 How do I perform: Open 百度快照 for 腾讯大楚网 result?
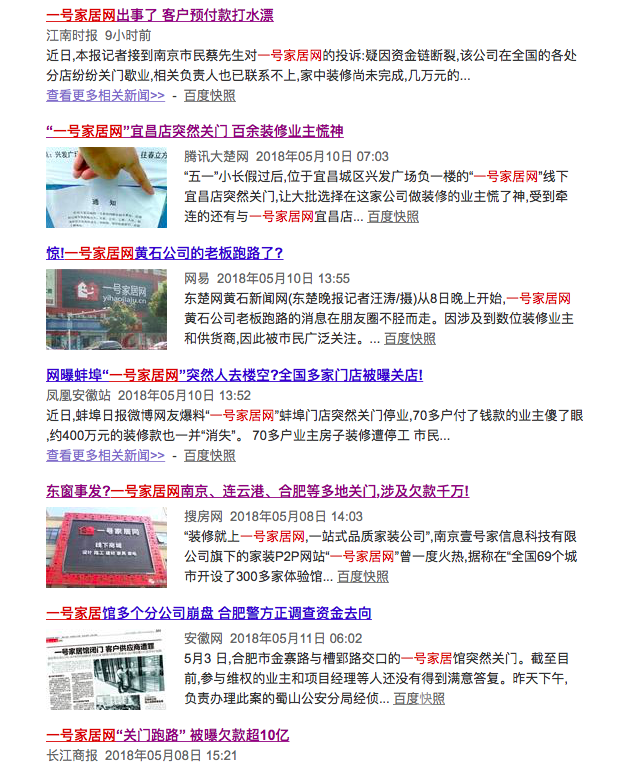(393, 216)
